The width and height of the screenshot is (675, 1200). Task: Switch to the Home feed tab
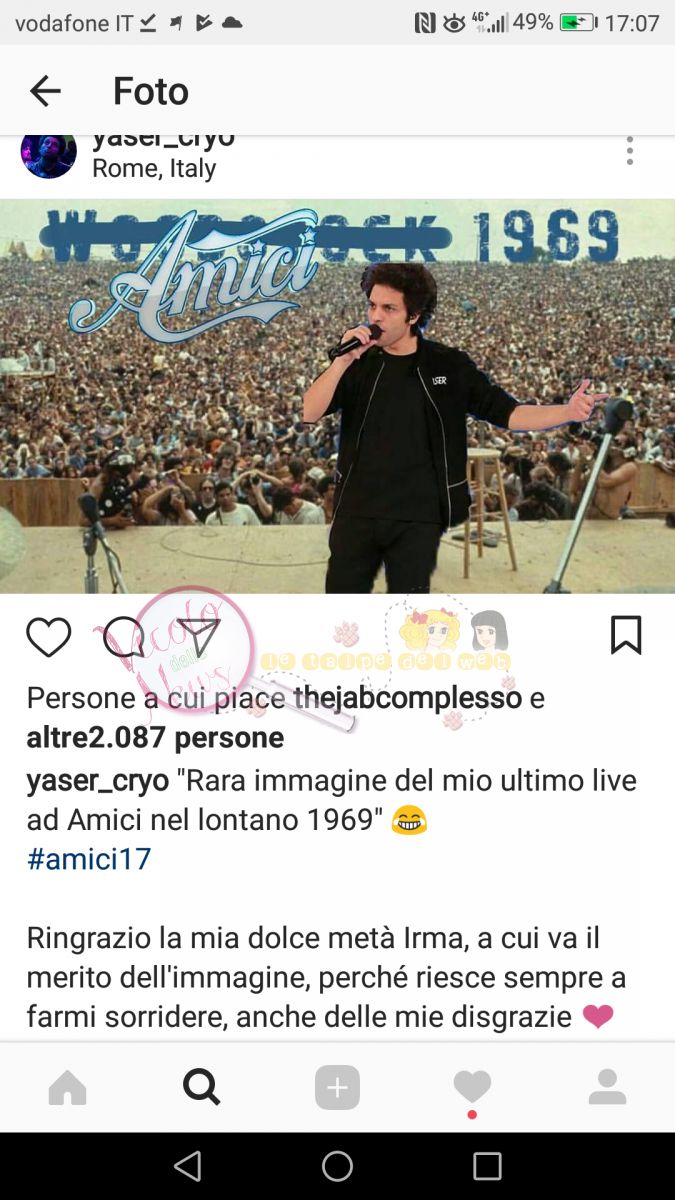tap(68, 1088)
